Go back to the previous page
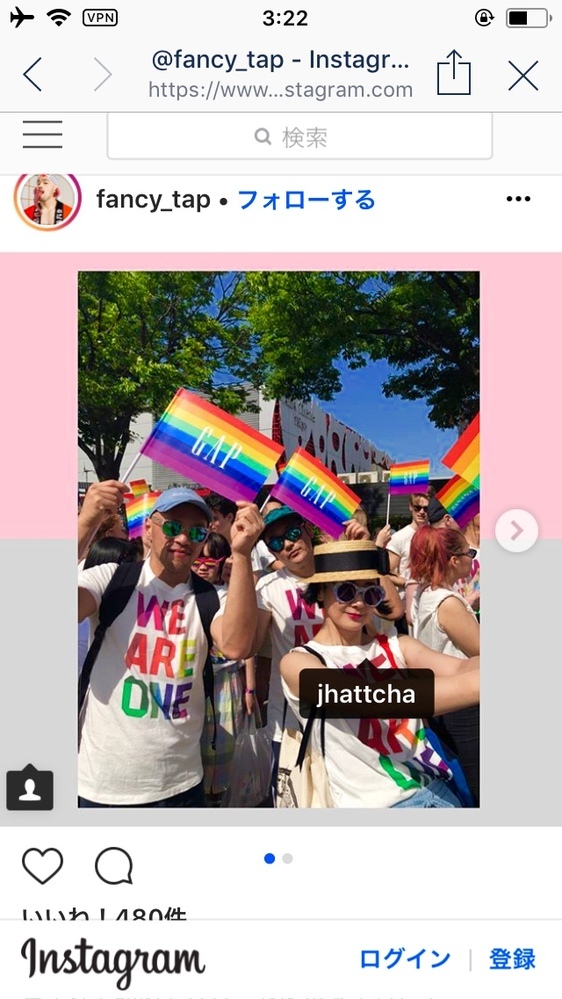 (32, 75)
